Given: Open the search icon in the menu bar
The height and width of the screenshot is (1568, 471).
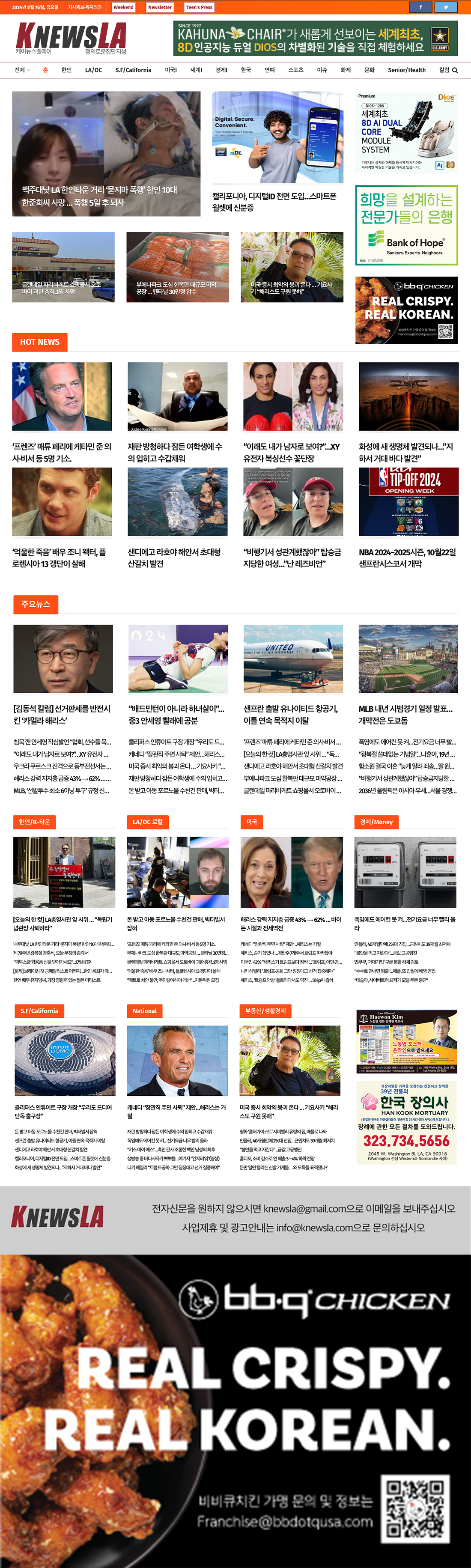Looking at the screenshot, I should point(455,71).
